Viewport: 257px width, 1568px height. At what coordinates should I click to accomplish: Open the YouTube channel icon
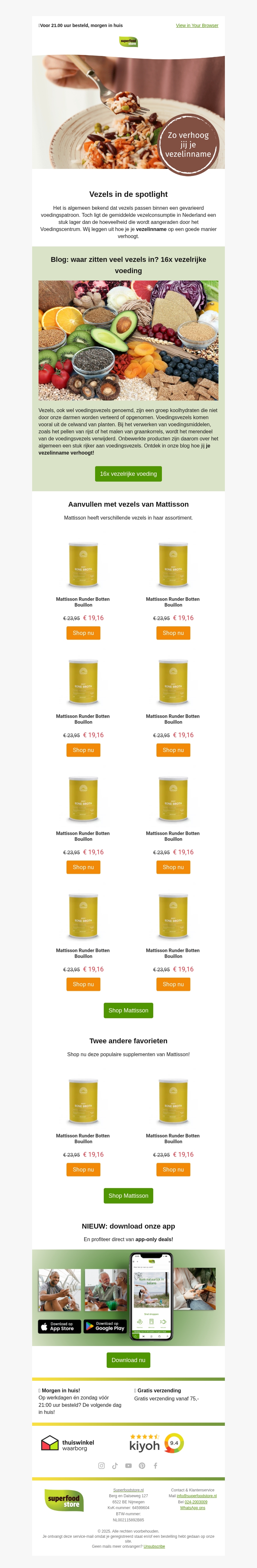[x=128, y=1465]
